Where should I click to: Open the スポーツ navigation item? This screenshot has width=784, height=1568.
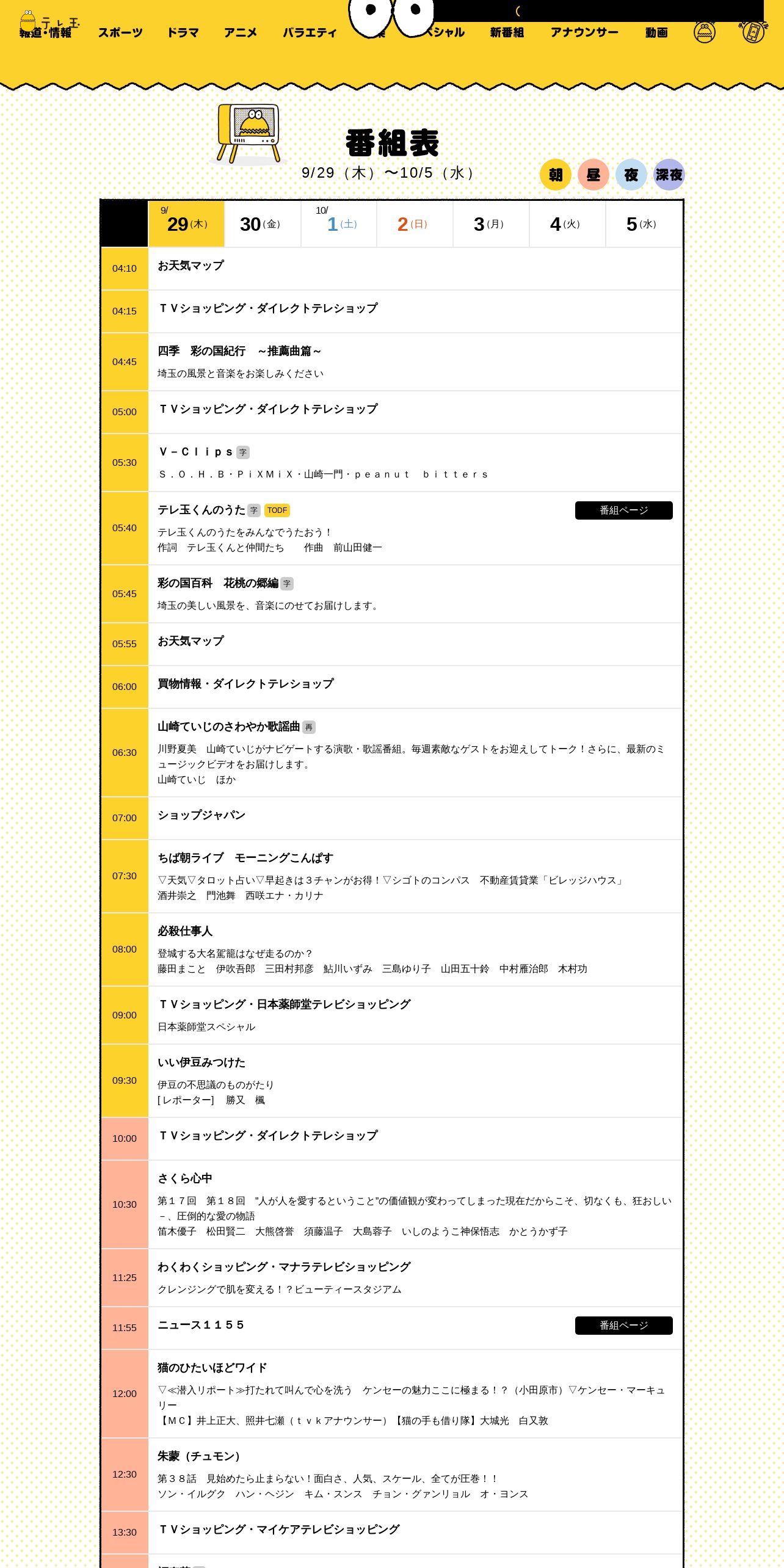pos(120,32)
